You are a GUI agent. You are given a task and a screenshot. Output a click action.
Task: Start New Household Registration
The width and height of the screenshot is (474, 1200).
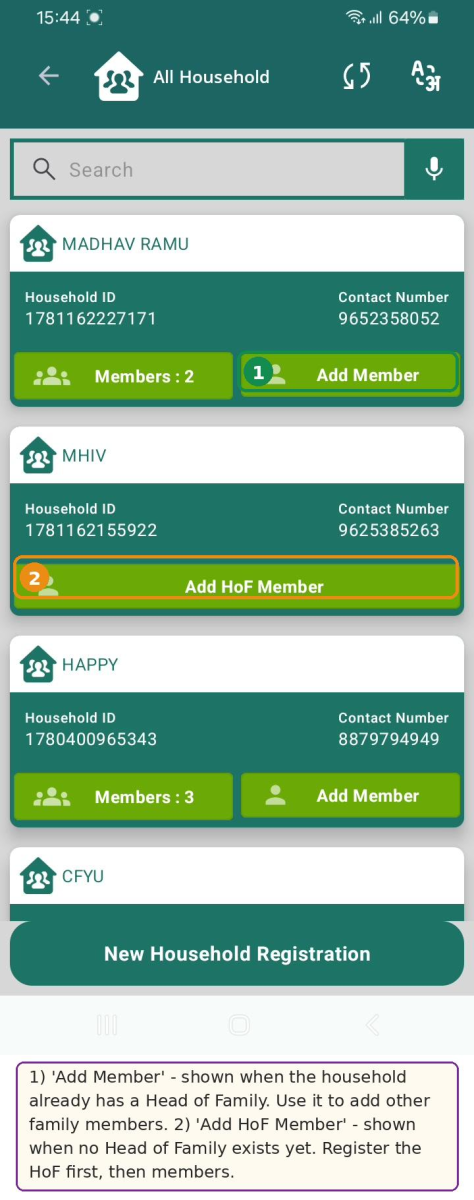point(237,954)
